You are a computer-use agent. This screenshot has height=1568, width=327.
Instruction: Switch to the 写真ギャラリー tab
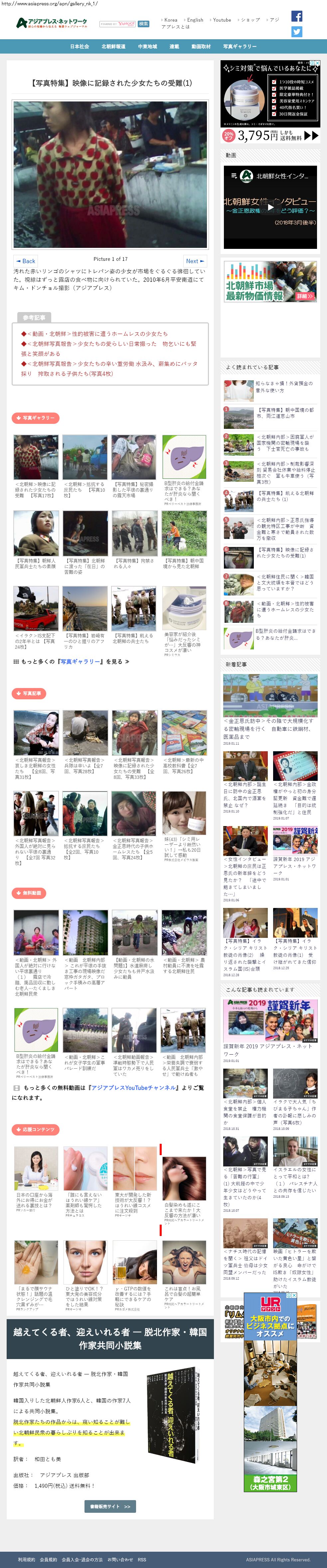click(x=239, y=46)
